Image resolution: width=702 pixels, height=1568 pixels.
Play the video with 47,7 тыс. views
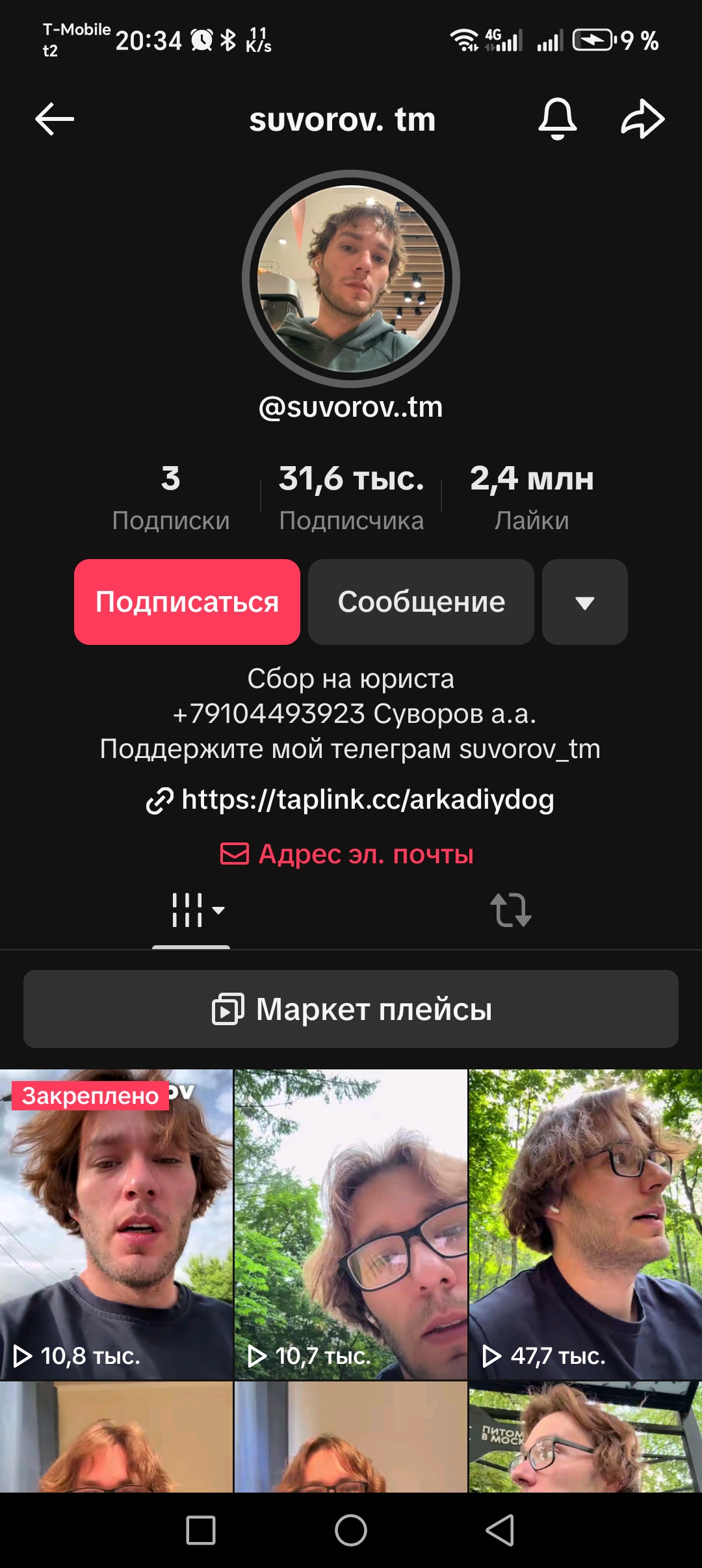585,1225
